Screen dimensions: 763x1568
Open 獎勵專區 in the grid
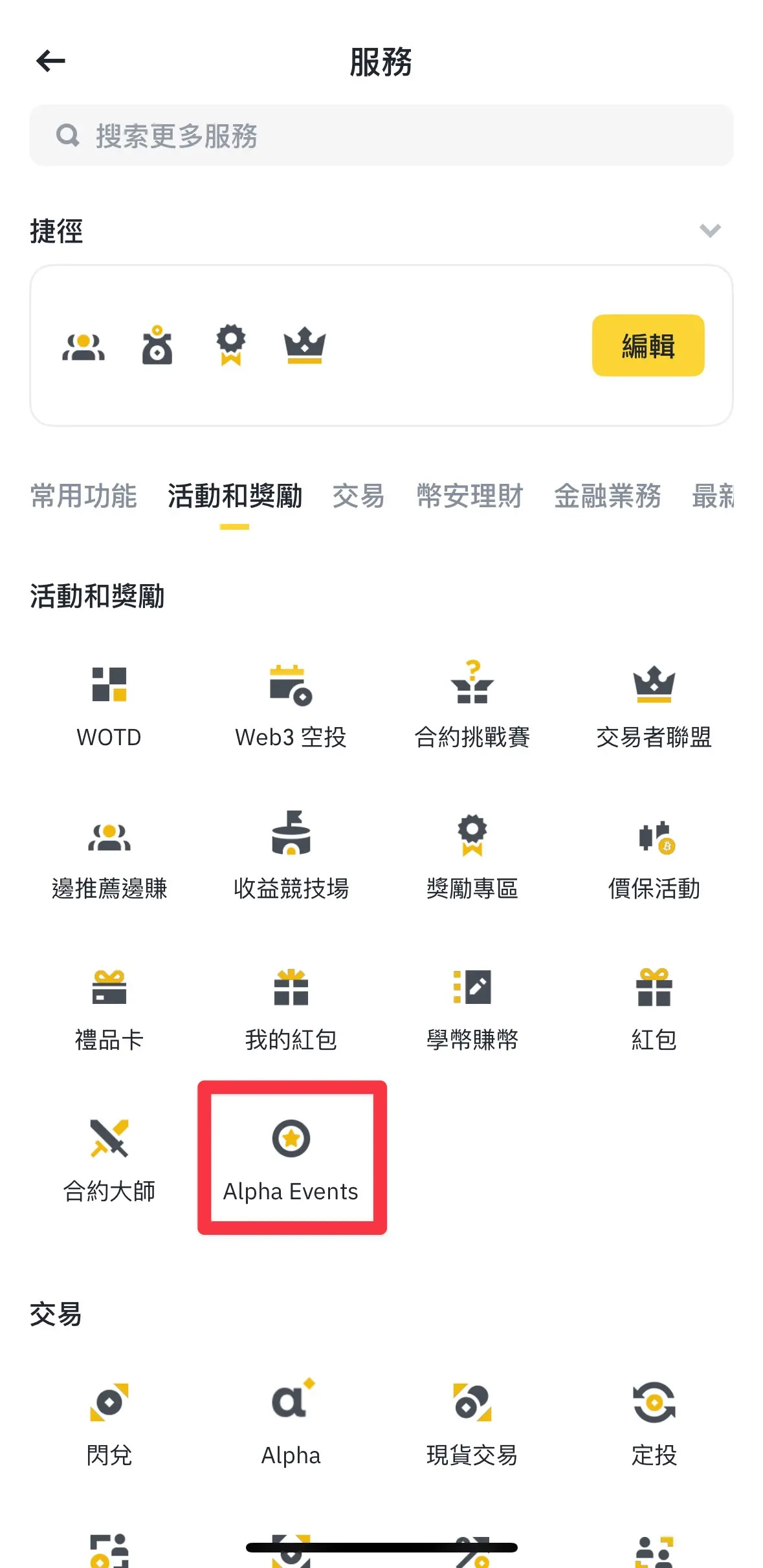pyautogui.click(x=472, y=857)
